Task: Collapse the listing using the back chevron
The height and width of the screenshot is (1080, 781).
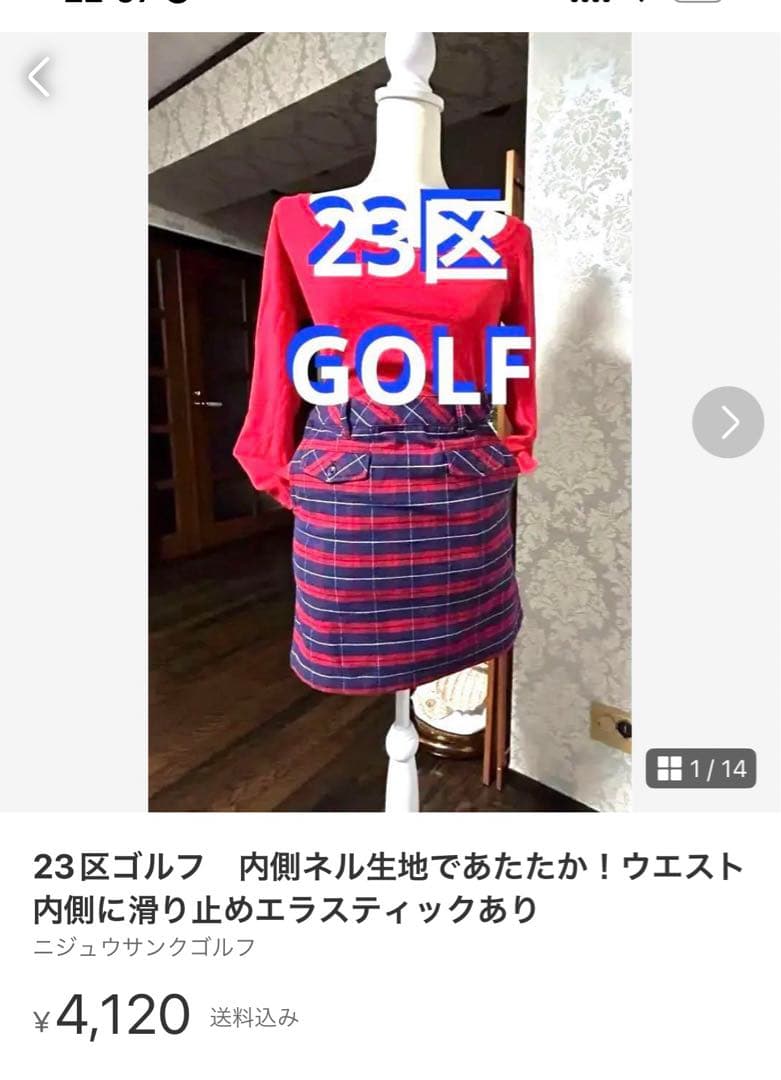Action: [x=37, y=75]
